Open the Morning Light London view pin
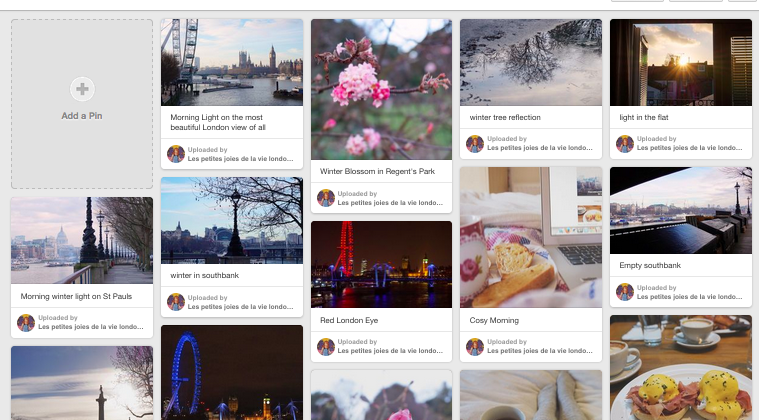This screenshot has width=759, height=420. click(232, 62)
